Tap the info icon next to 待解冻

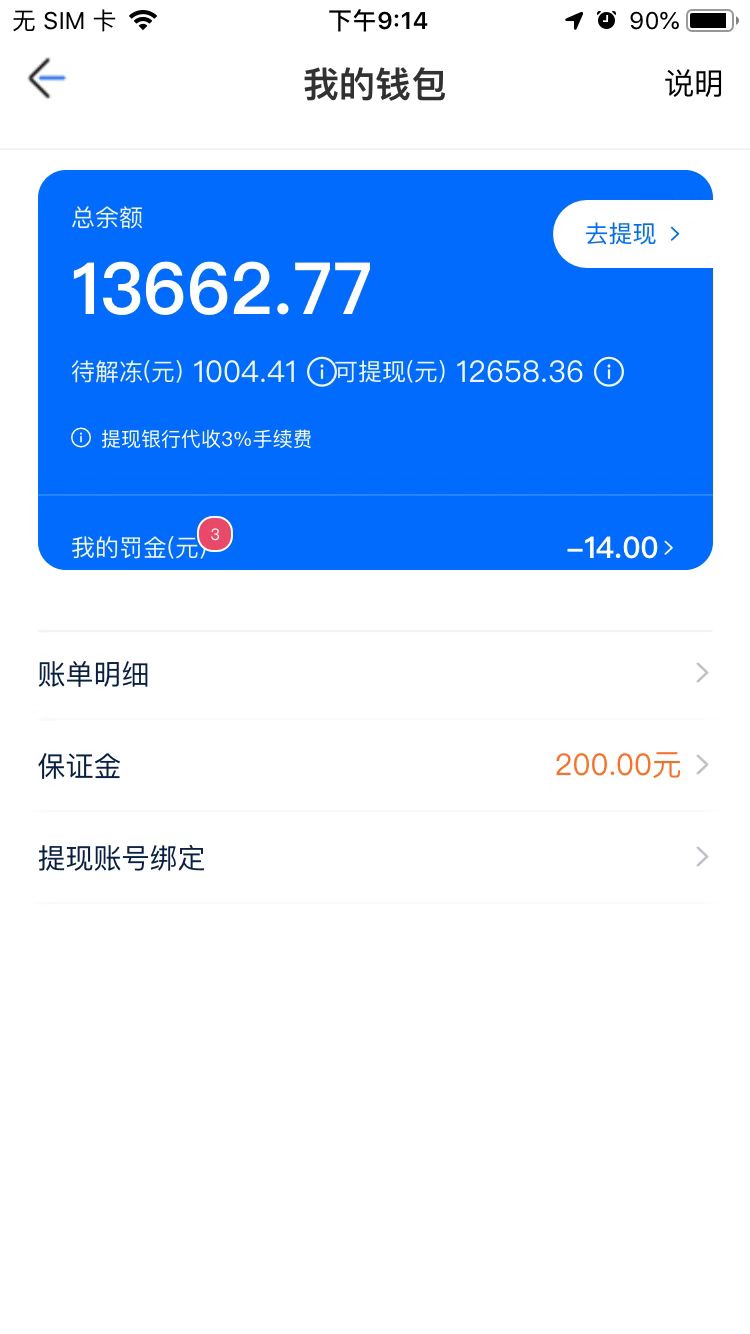(319, 372)
